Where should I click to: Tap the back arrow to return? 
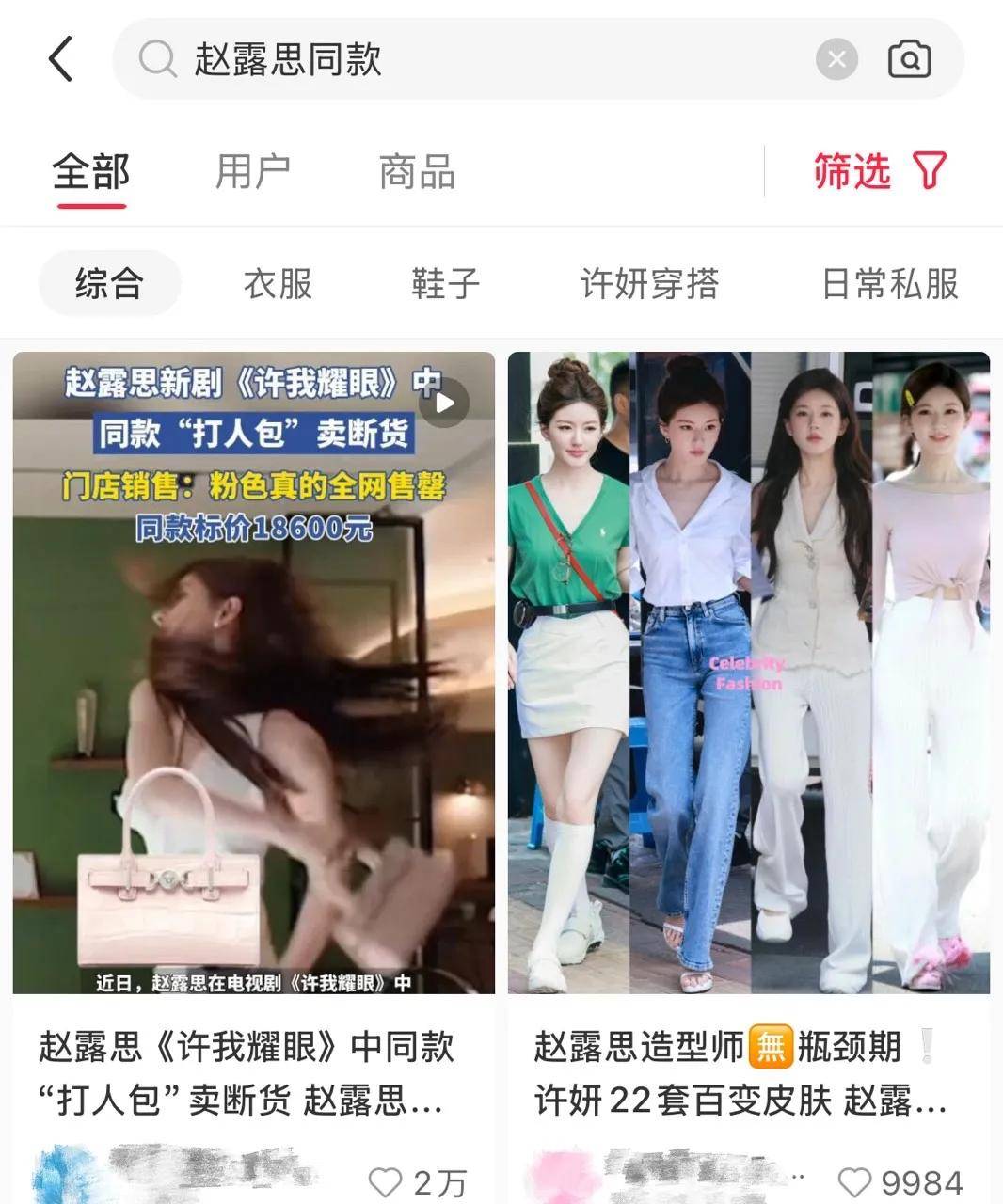60,58
